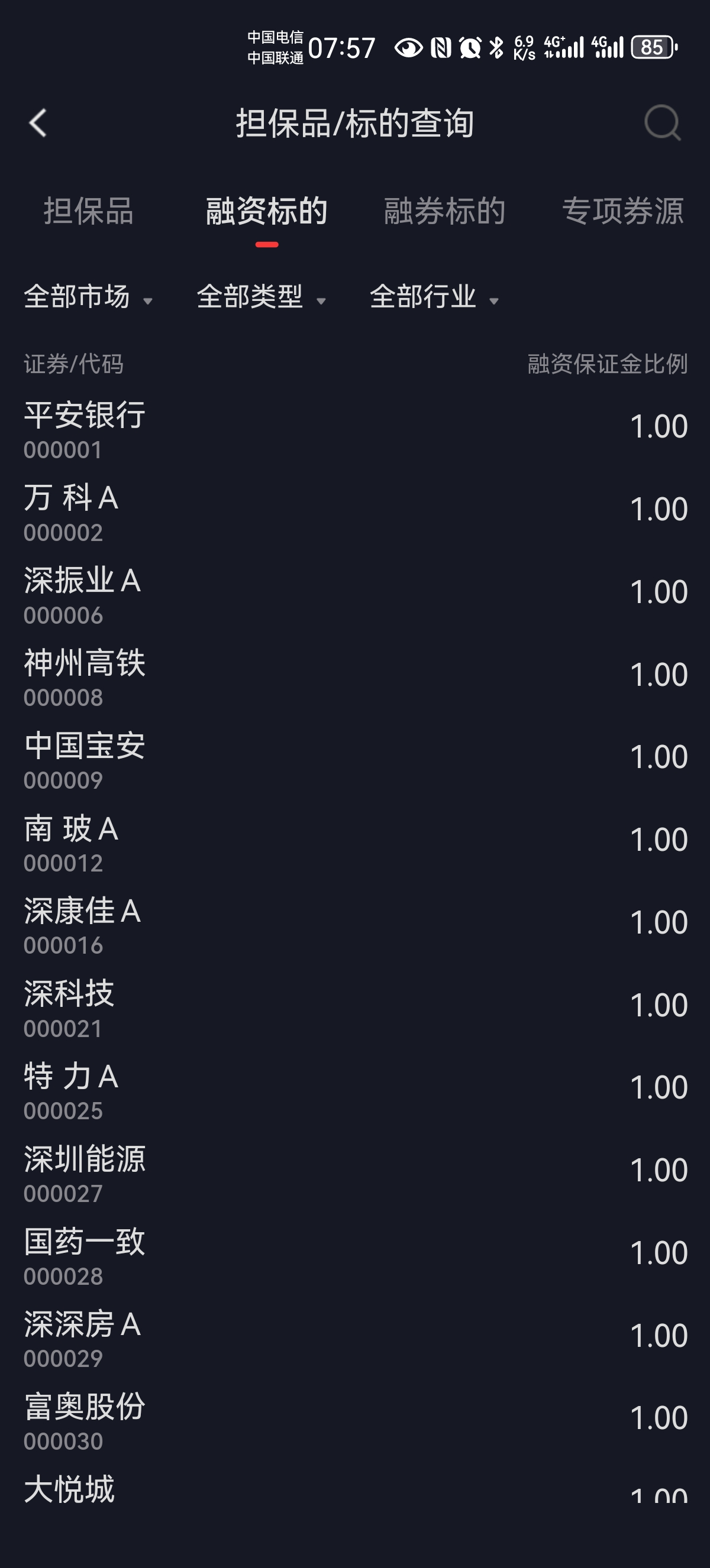Open 平安银行 000001 row
Screen dimensions: 710x1568
pyautogui.click(x=355, y=430)
